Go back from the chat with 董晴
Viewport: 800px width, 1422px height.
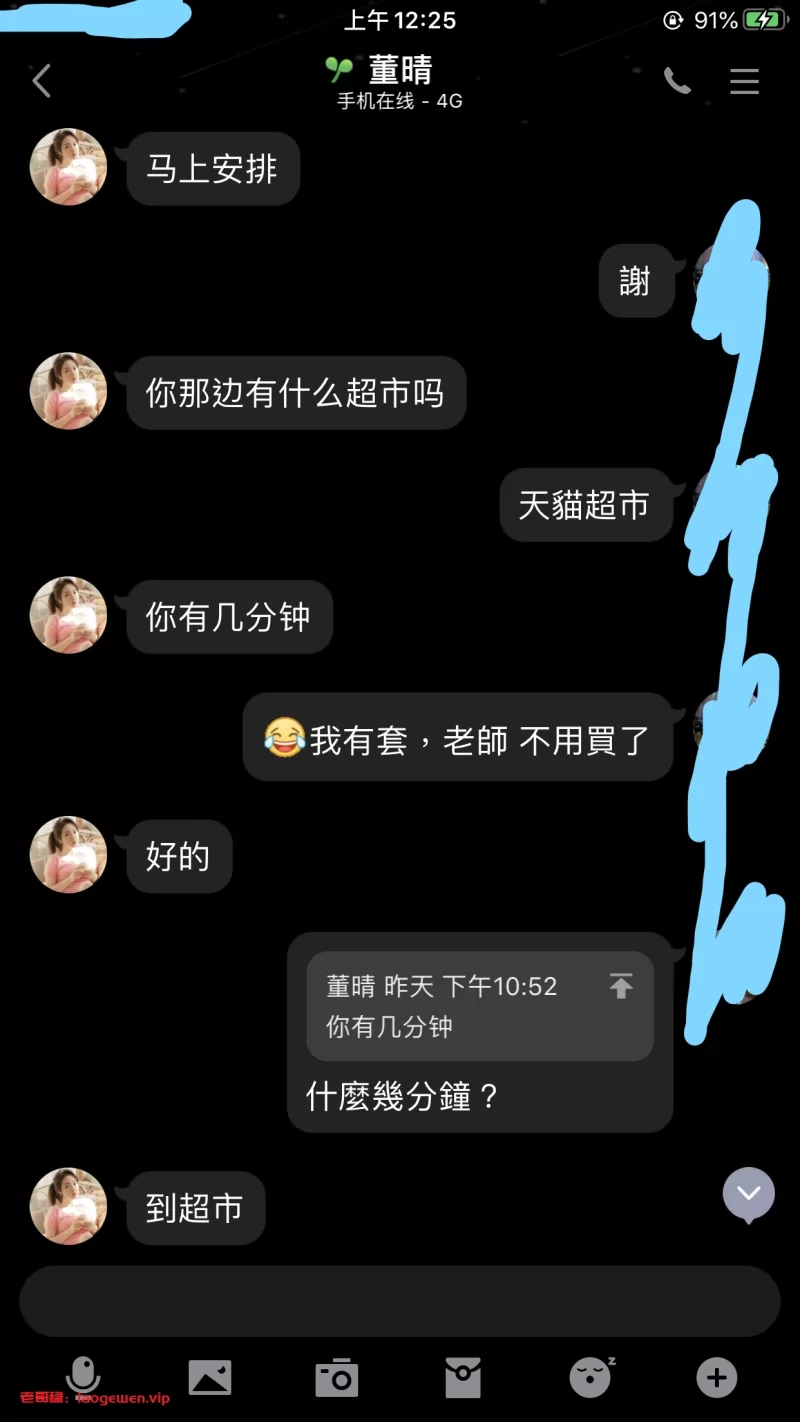[x=42, y=81]
